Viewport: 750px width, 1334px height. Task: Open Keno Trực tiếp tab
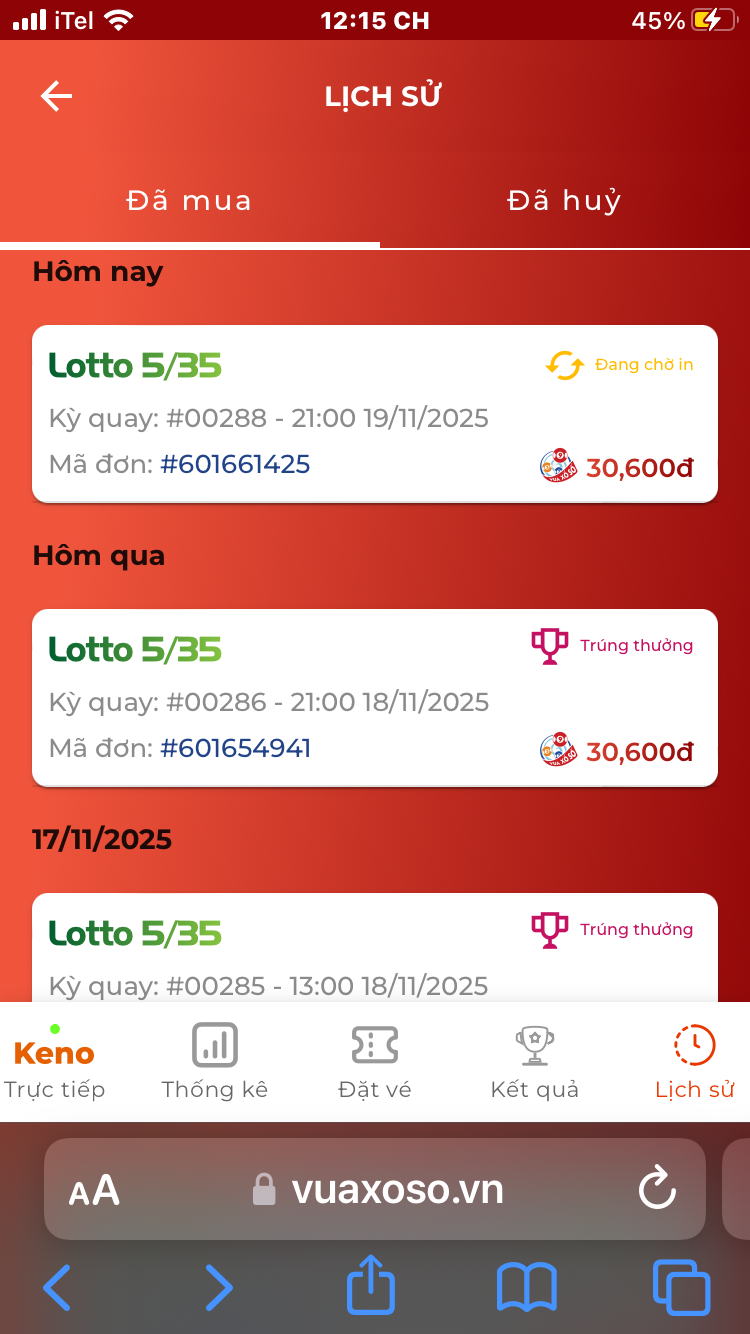[54, 1063]
